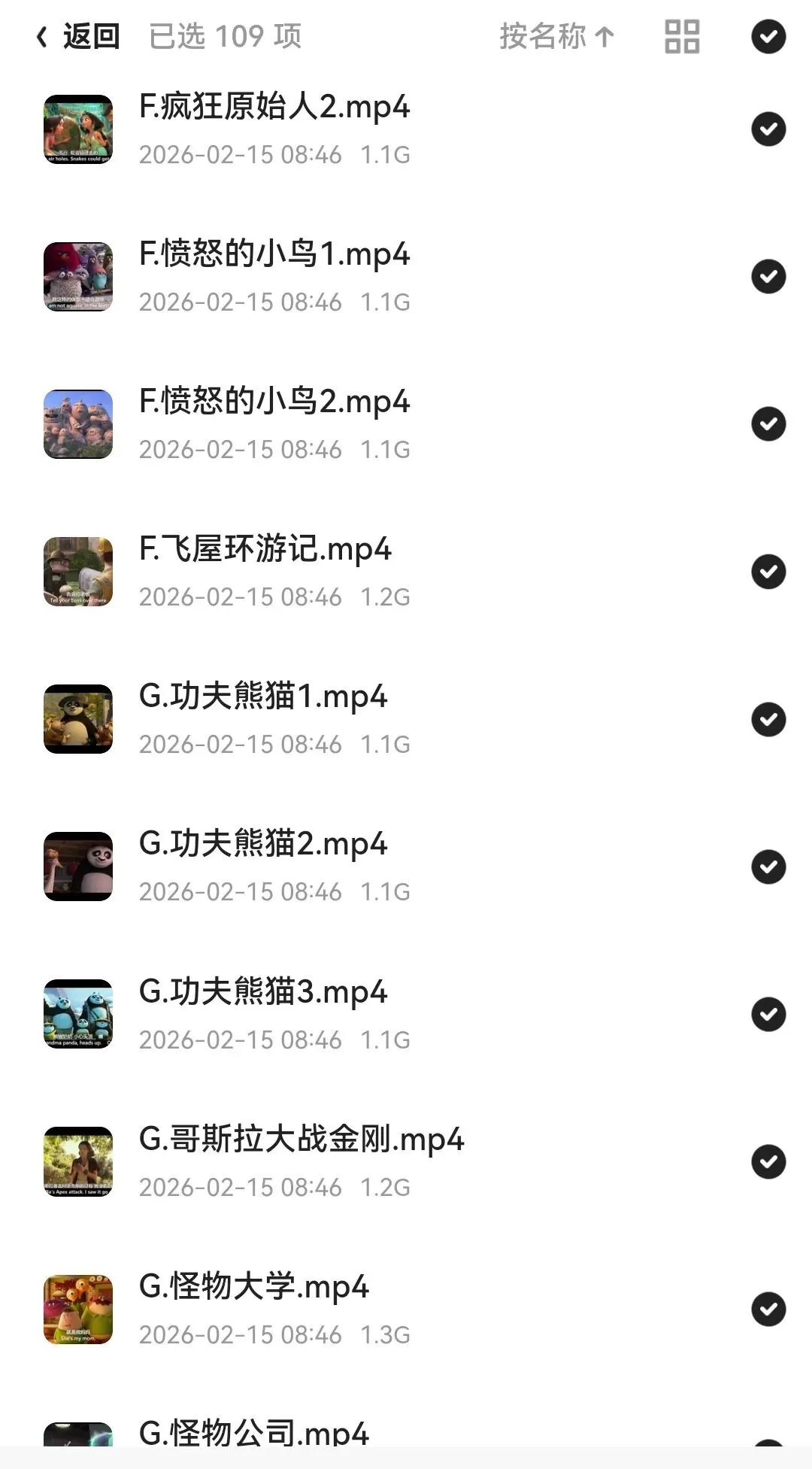Viewport: 812px width, 1469px height.
Task: Change the 按名称 sort order
Action: click(556, 36)
